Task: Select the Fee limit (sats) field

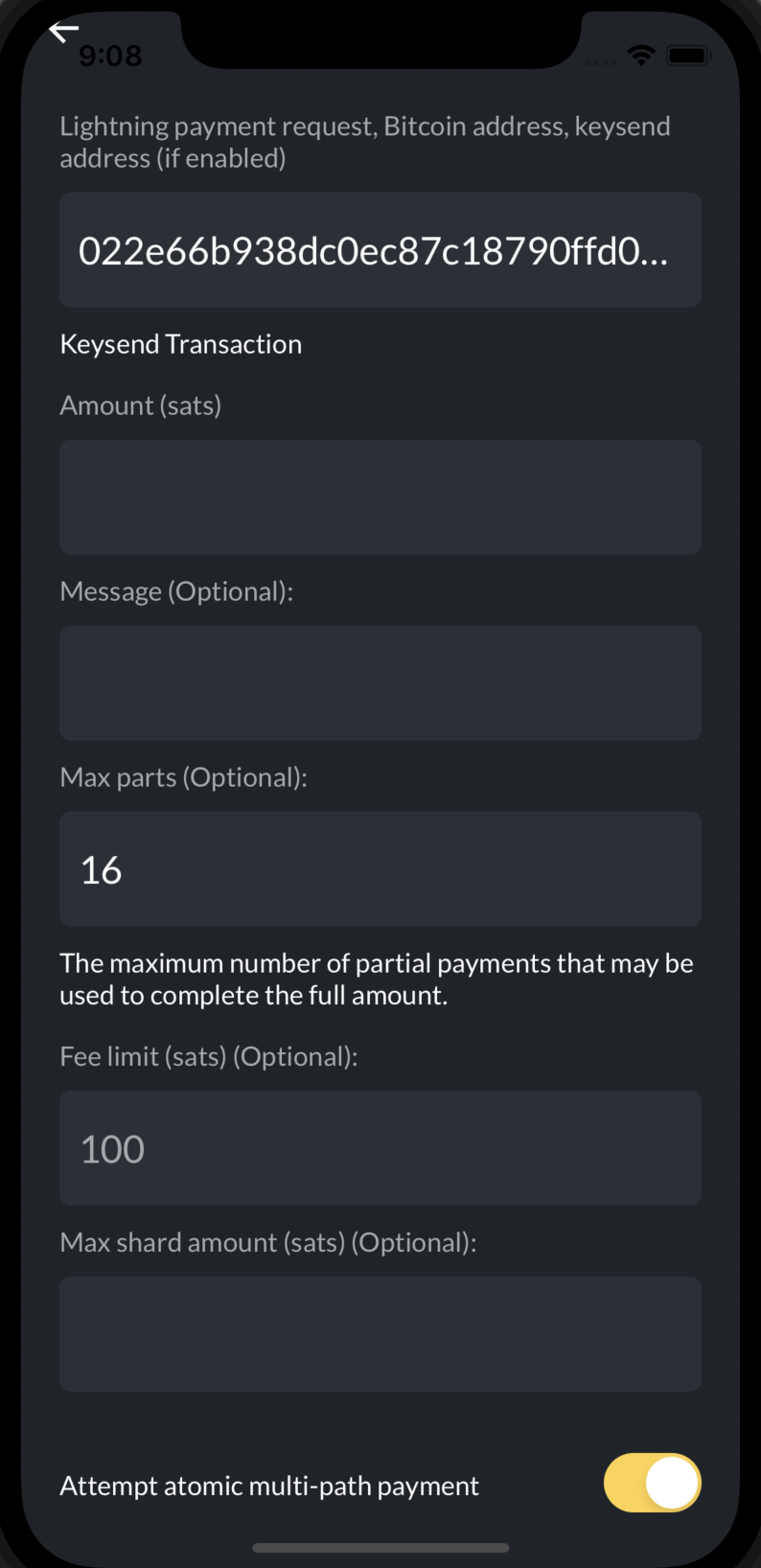Action: click(380, 1147)
